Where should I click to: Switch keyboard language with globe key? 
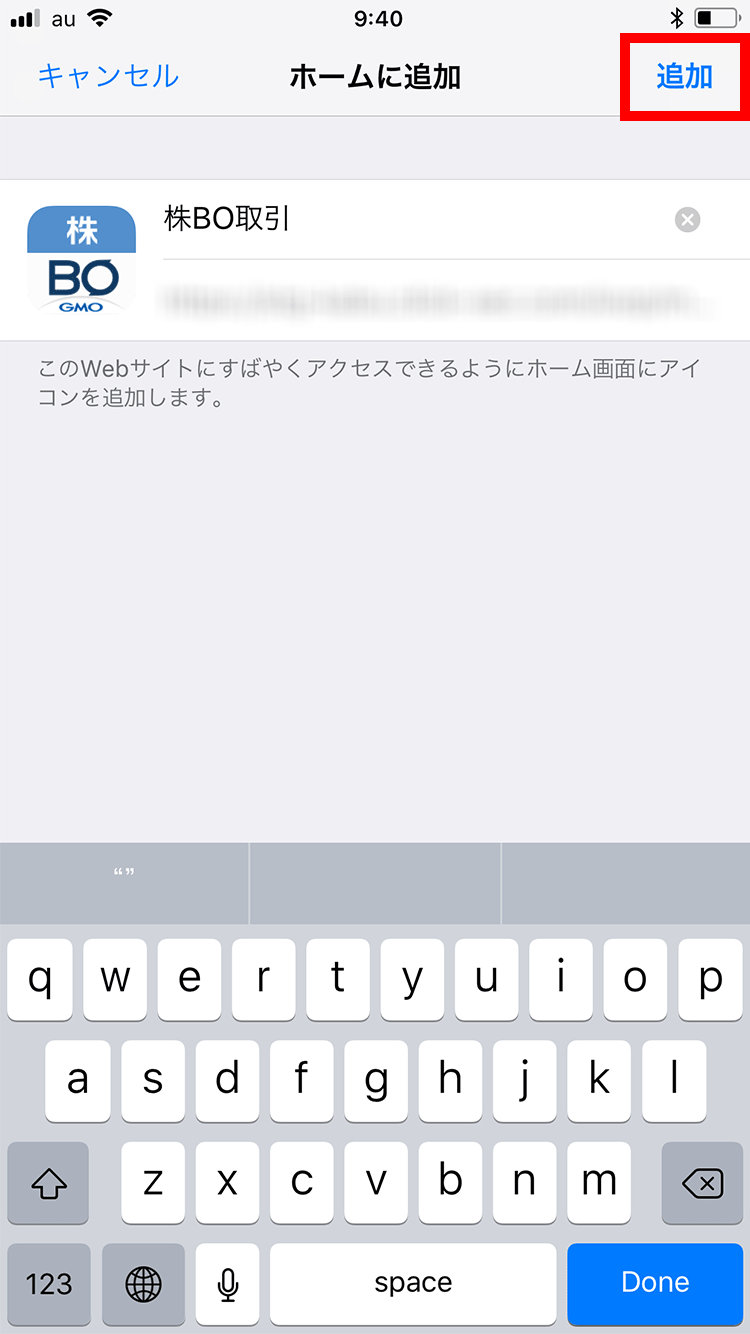pos(143,1283)
